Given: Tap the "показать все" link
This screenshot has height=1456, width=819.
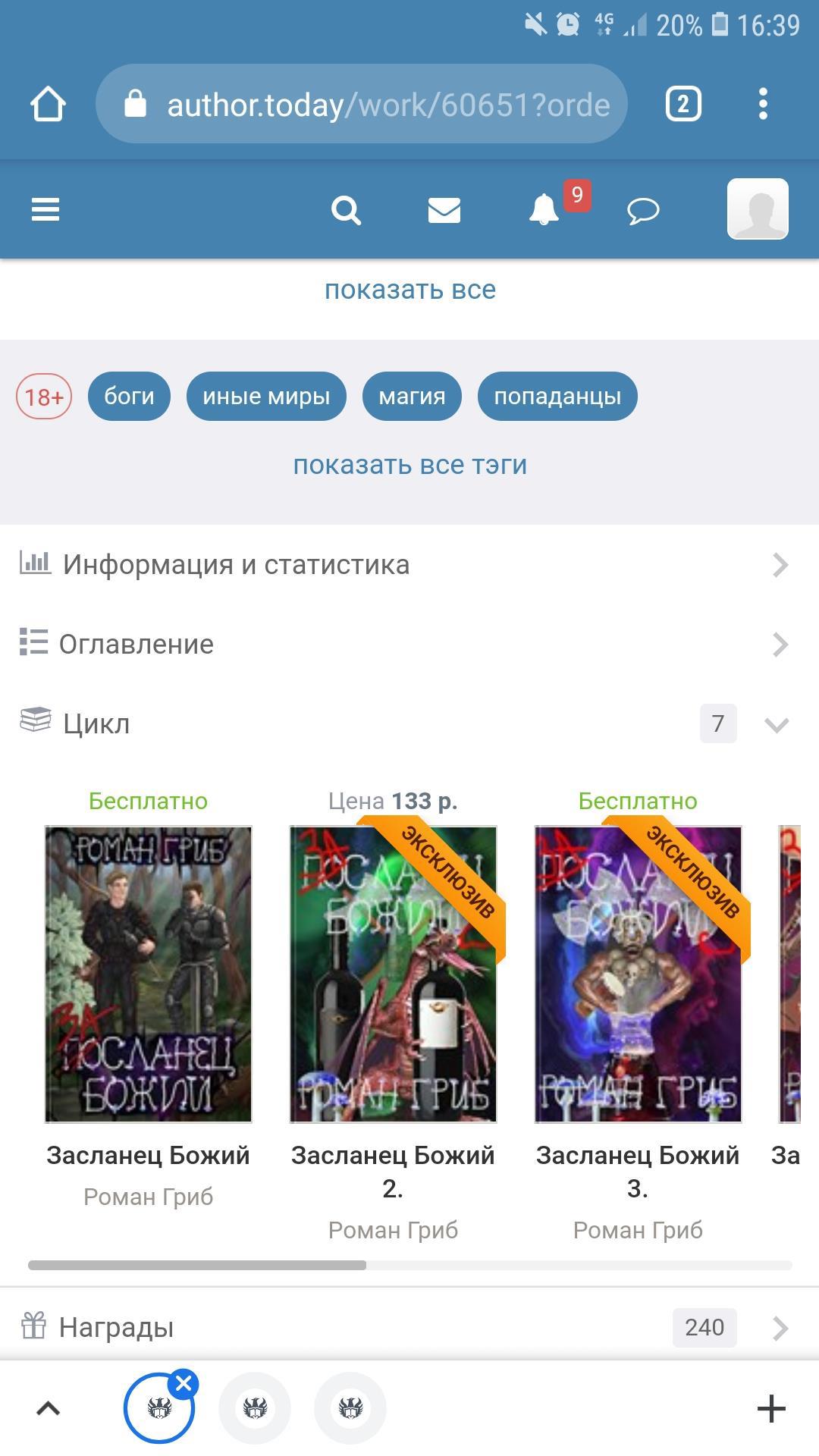Looking at the screenshot, I should pyautogui.click(x=409, y=290).
